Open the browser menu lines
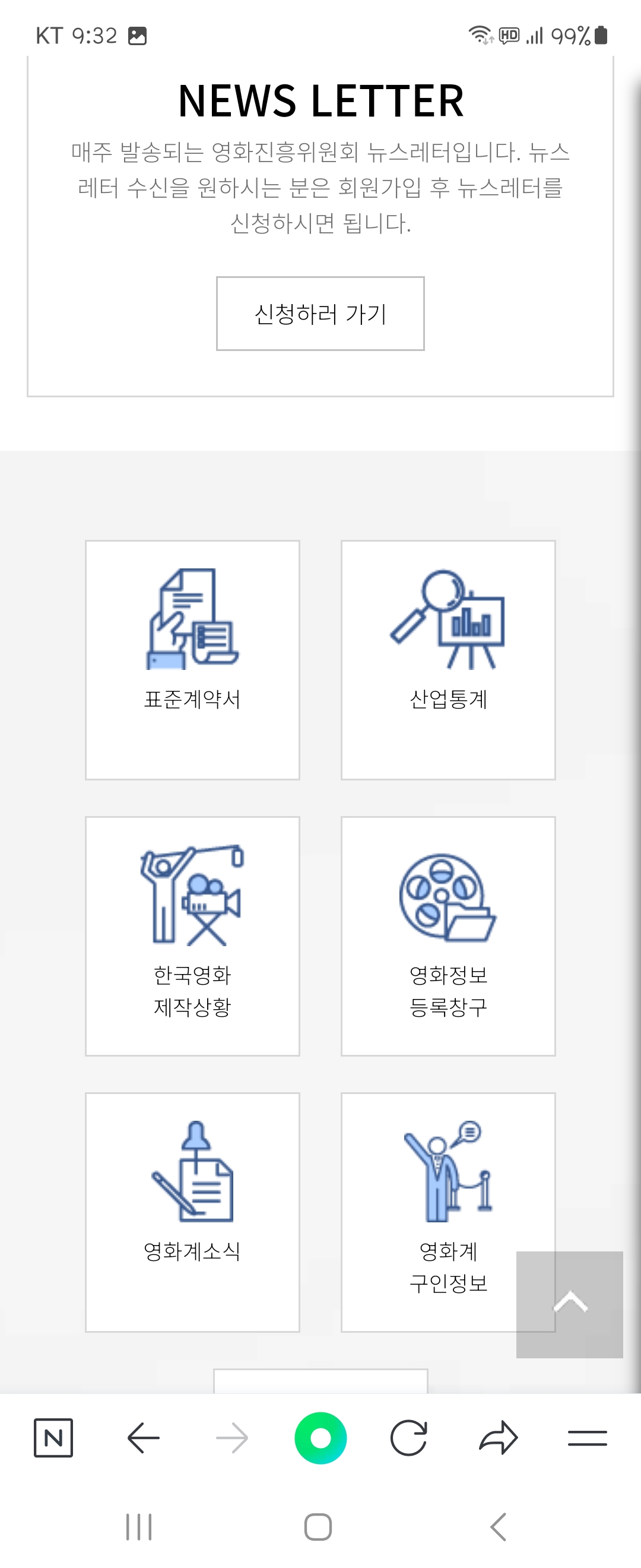The width and height of the screenshot is (641, 1568). 587,1438
